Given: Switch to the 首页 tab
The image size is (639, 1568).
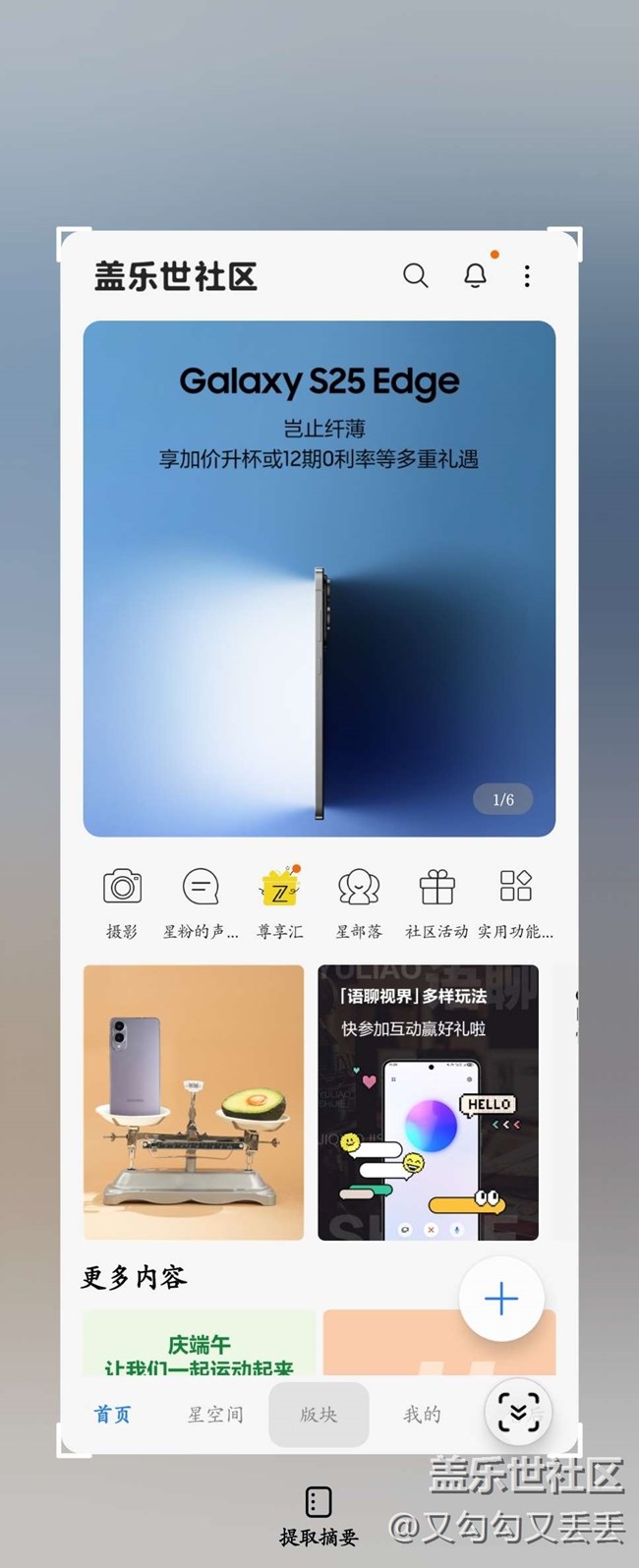Looking at the screenshot, I should point(112,1414).
